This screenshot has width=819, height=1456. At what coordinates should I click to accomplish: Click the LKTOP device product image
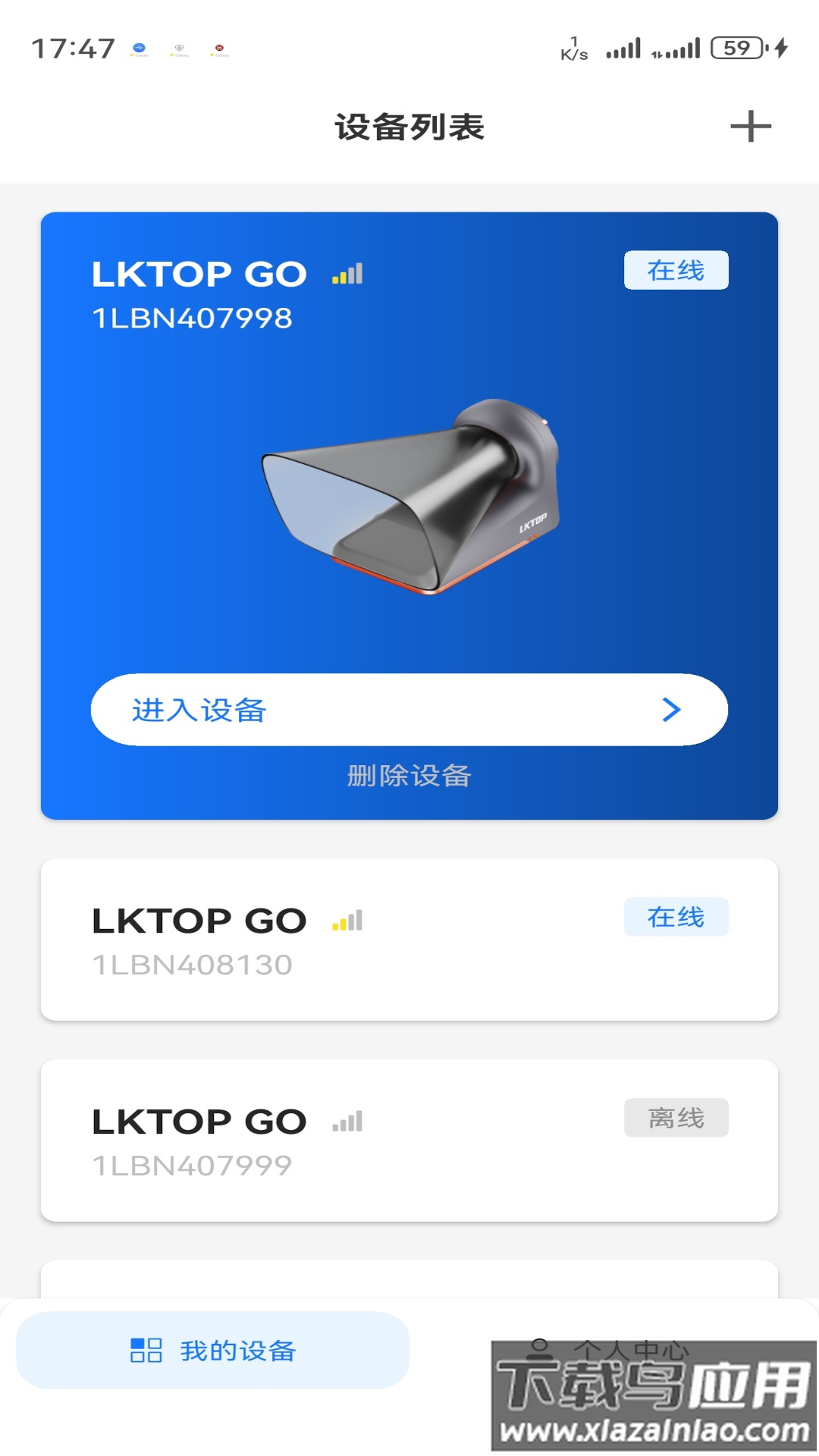pos(409,500)
